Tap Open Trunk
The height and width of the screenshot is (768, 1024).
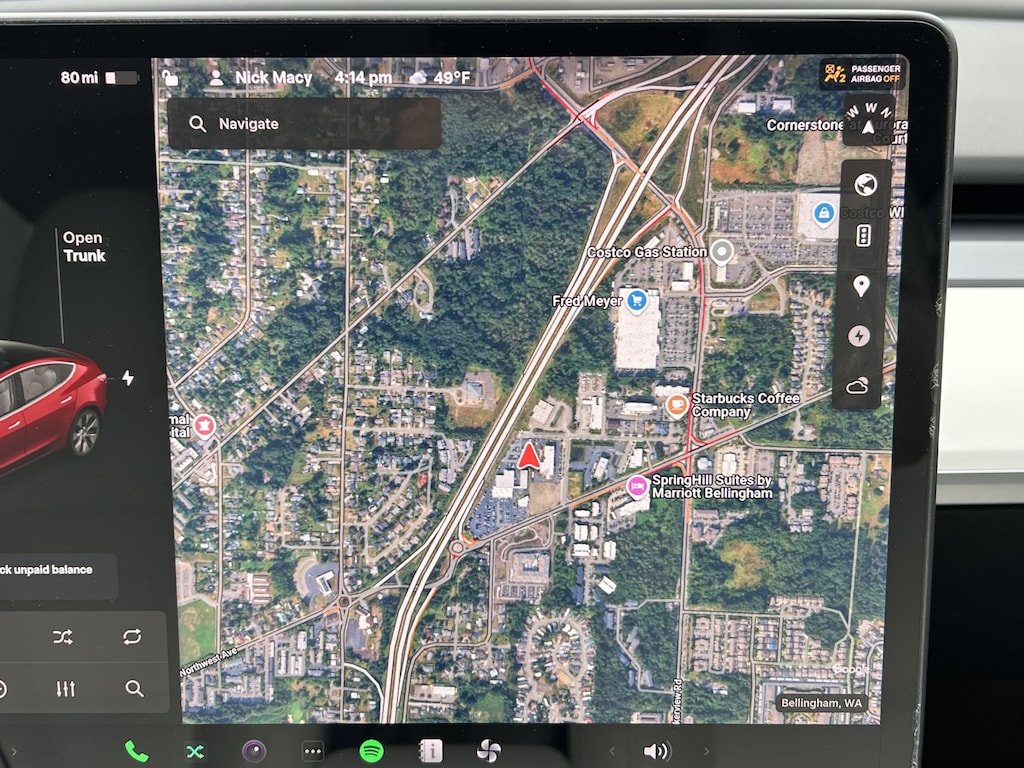84,247
